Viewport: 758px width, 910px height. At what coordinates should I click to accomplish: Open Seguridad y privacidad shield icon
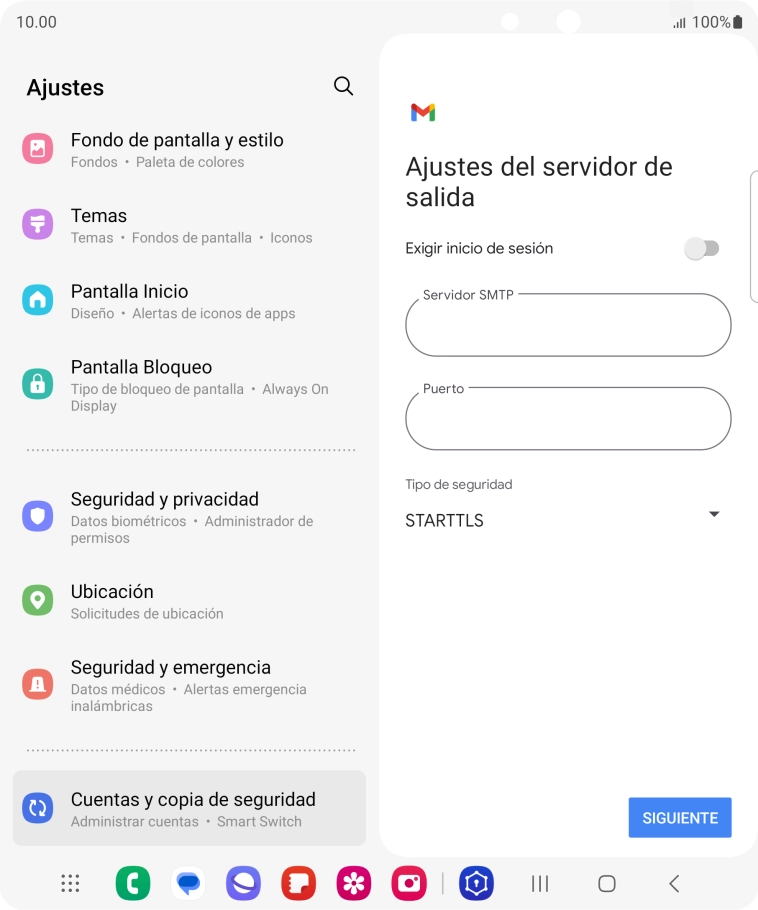point(37,515)
